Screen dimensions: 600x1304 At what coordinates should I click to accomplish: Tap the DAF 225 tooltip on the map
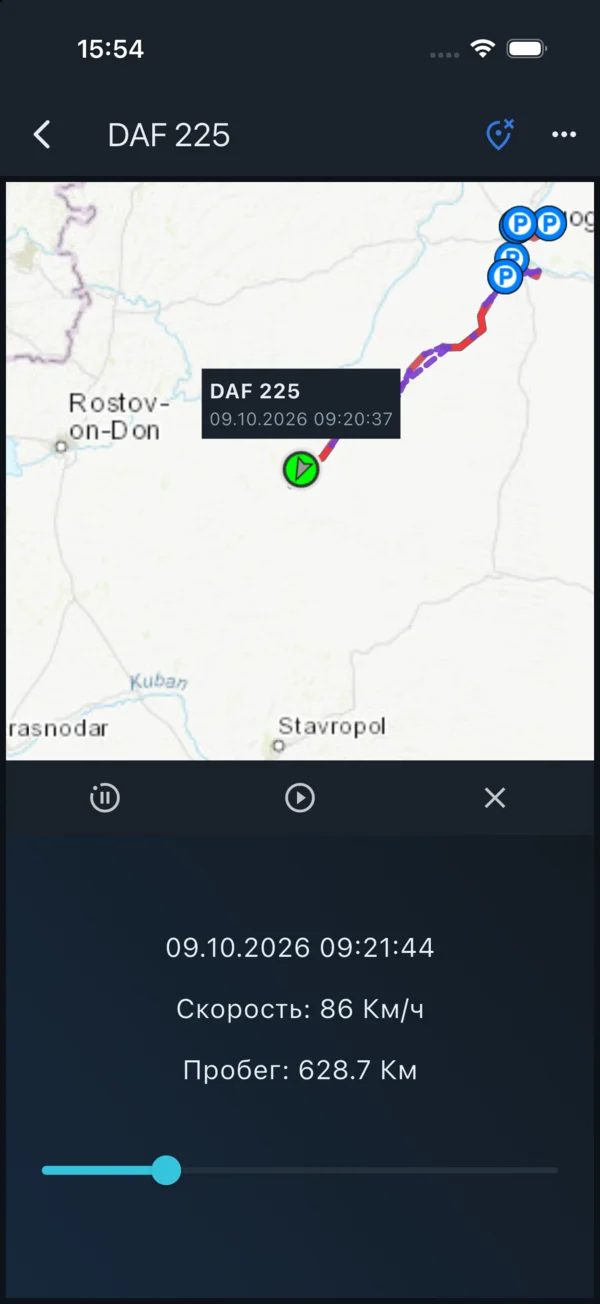point(301,404)
